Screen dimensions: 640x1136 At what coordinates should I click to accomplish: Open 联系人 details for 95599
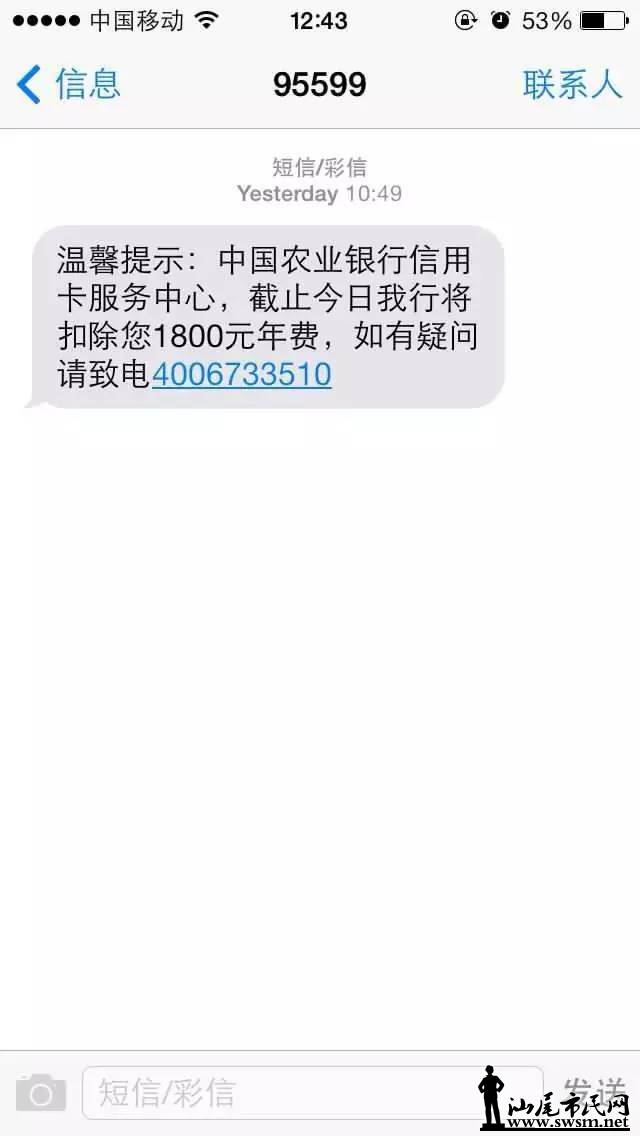tap(572, 85)
